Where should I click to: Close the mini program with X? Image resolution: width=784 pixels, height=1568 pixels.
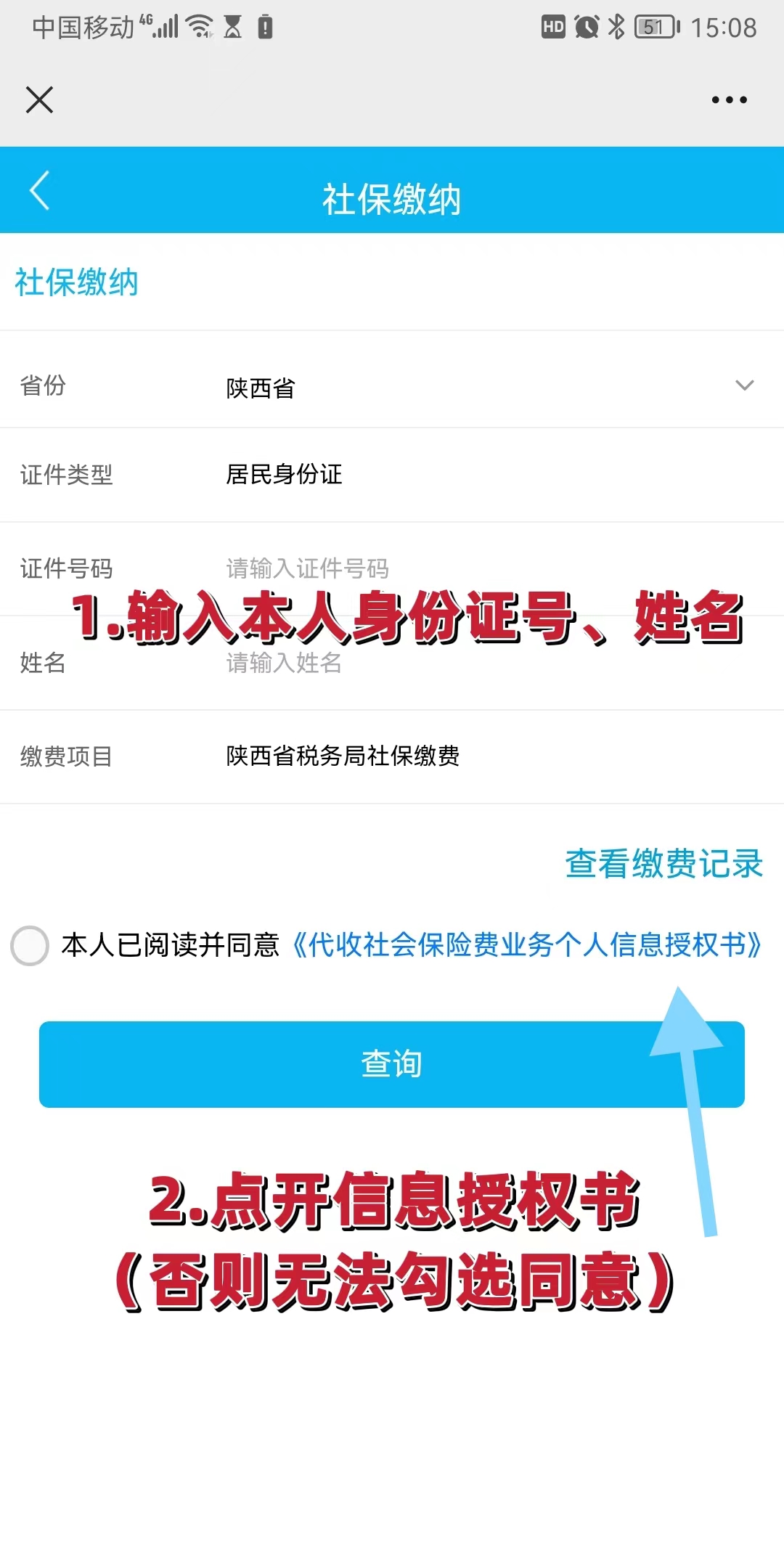[x=39, y=99]
